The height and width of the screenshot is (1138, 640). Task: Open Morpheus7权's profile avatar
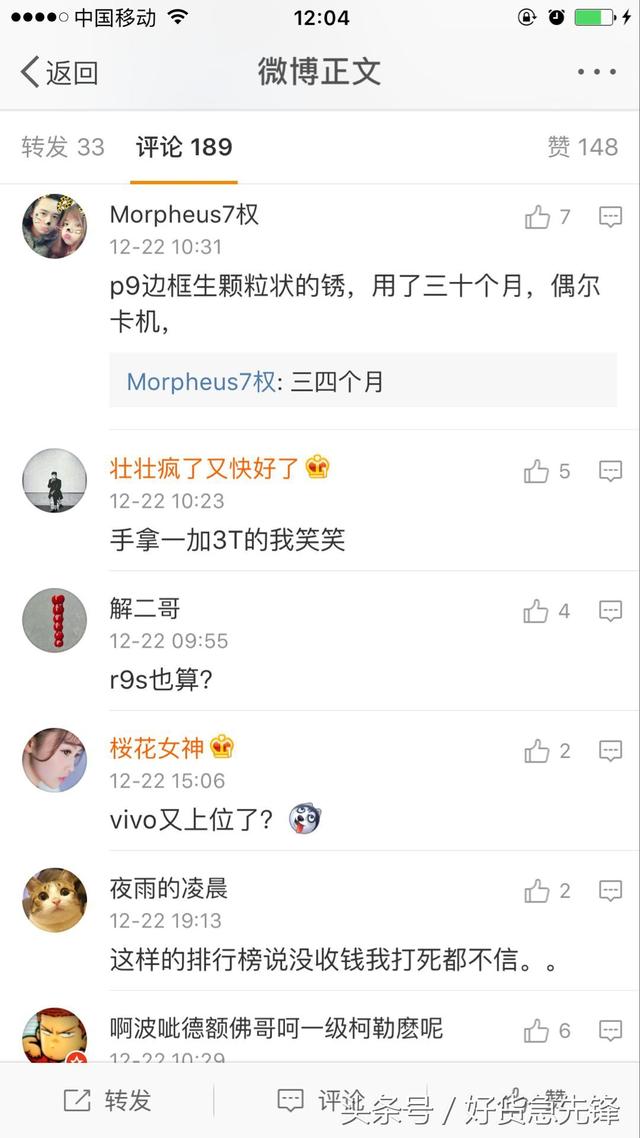click(54, 226)
